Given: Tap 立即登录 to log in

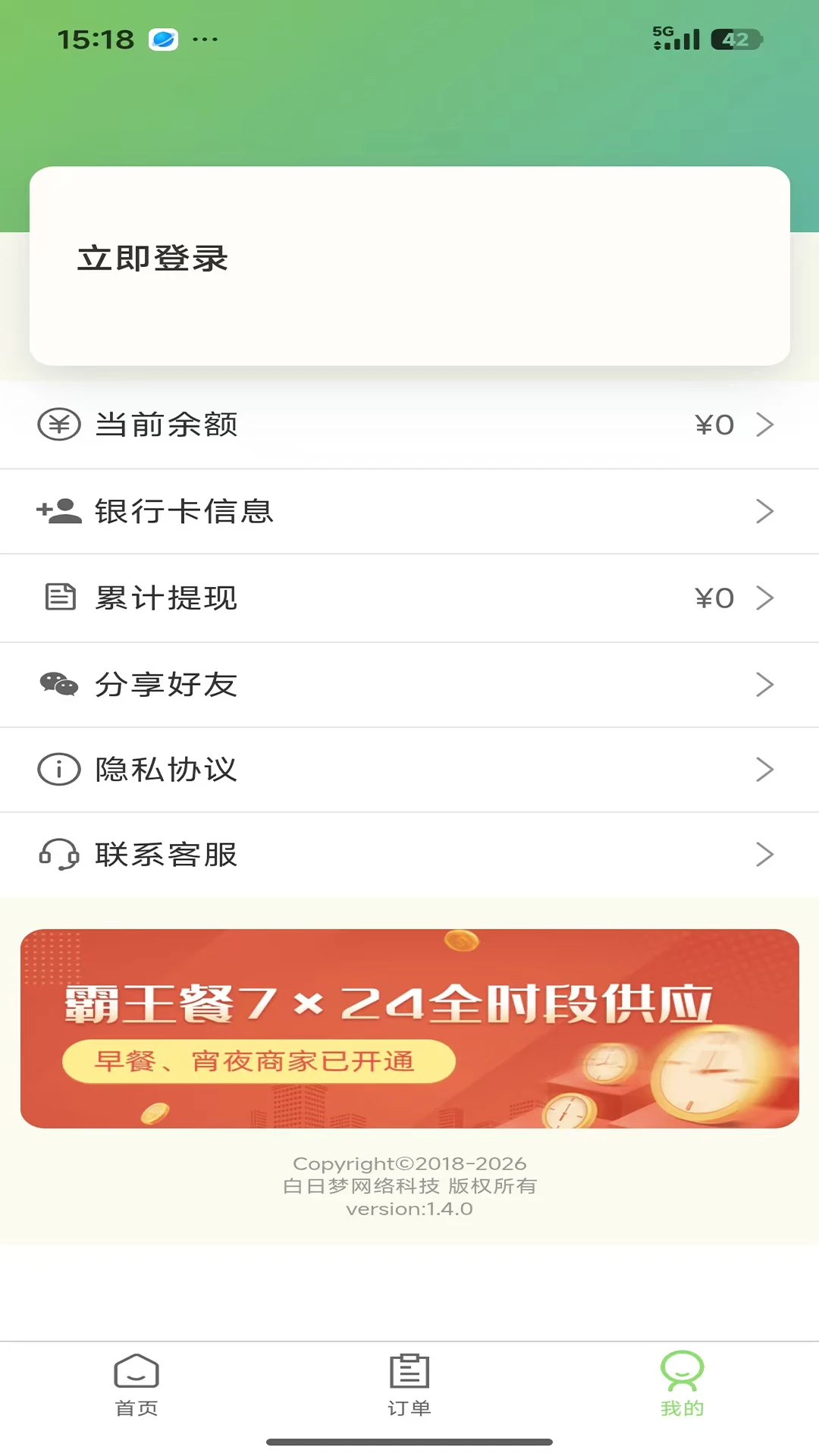Looking at the screenshot, I should 152,259.
